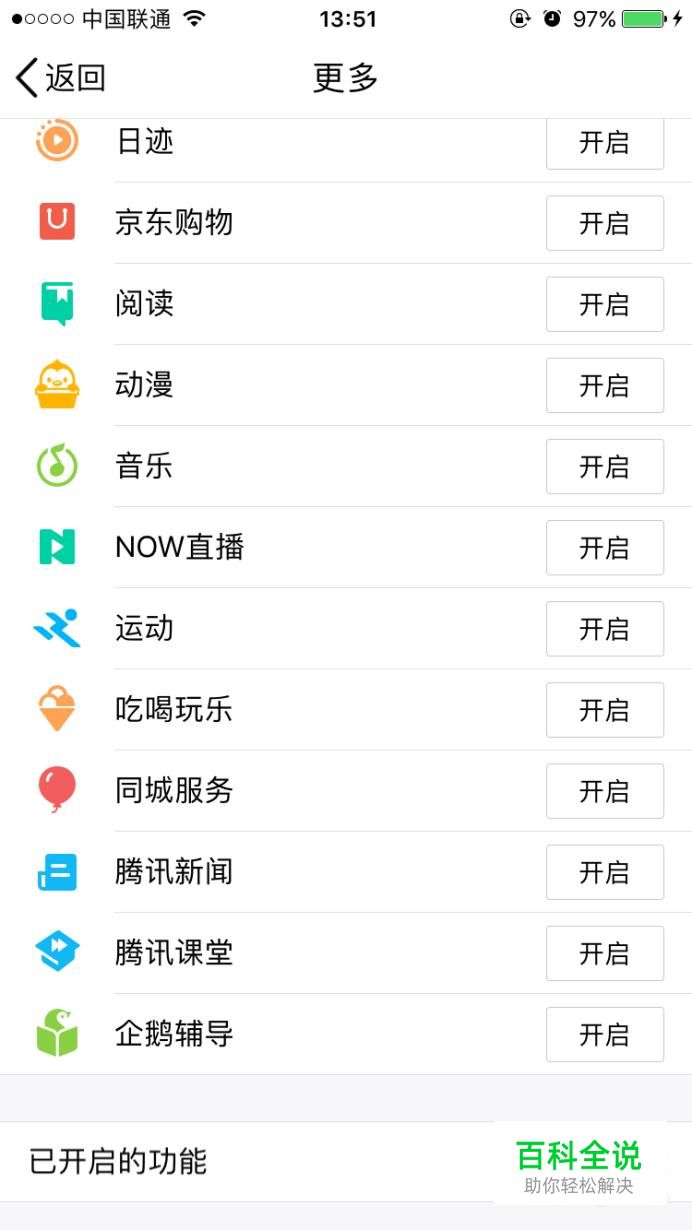This screenshot has width=692, height=1230.
Task: Tap 开启 beside 企鹅辅导
Action: pos(605,1033)
